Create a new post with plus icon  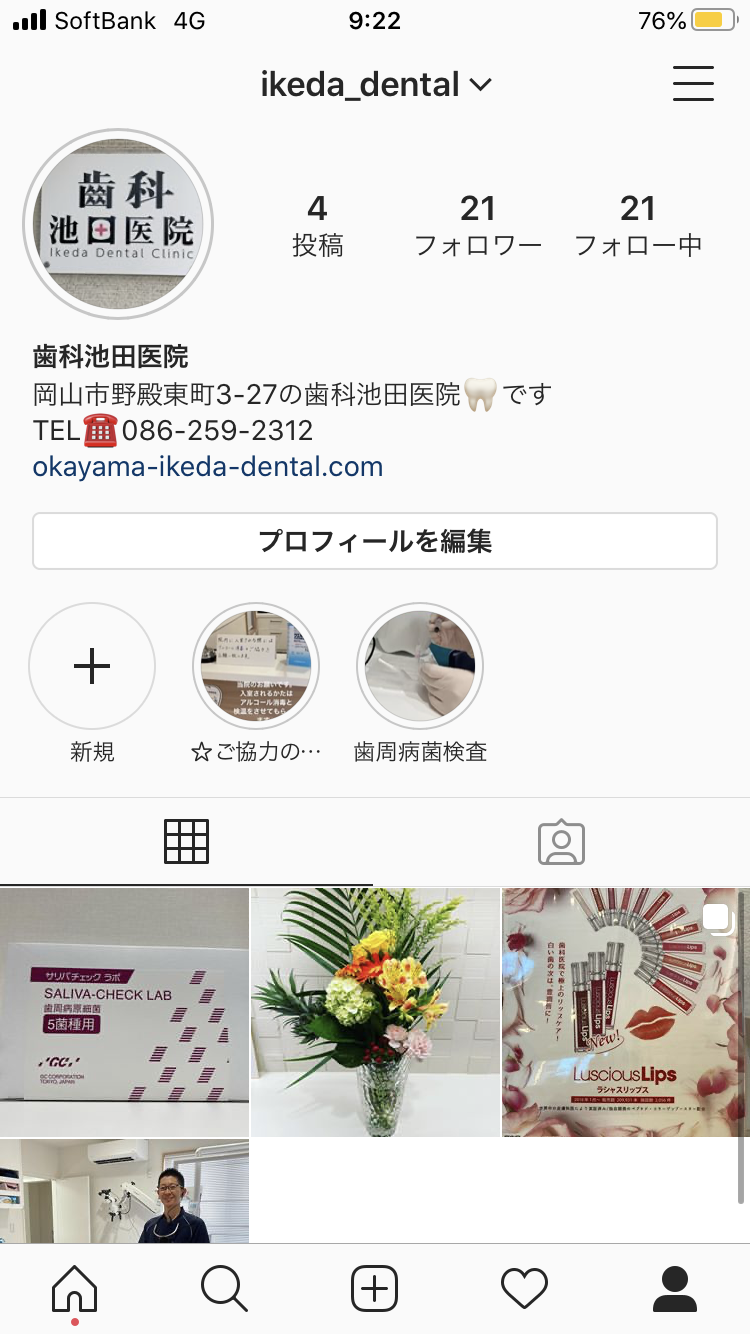click(375, 1288)
